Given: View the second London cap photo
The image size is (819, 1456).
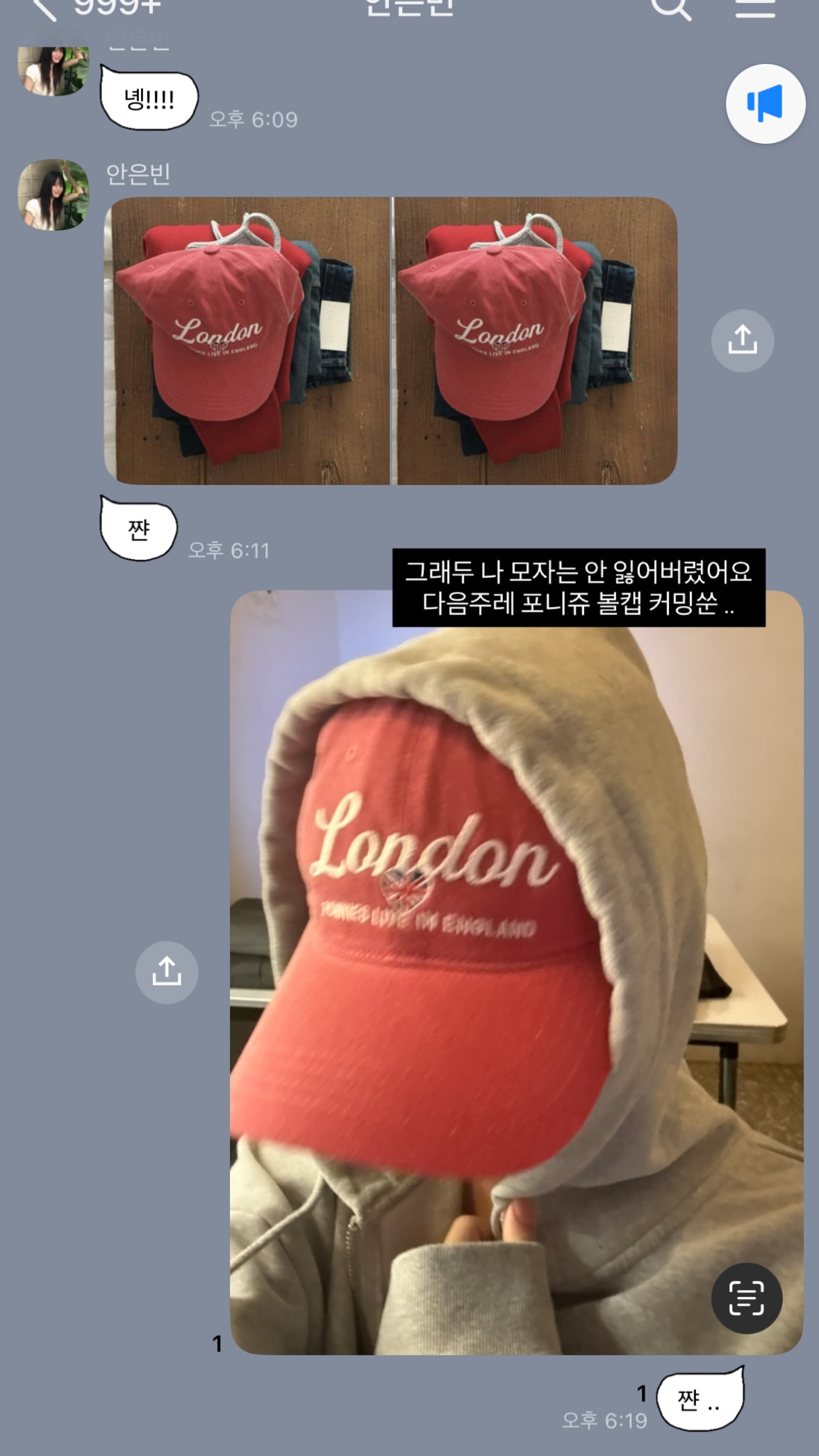Looking at the screenshot, I should [535, 340].
